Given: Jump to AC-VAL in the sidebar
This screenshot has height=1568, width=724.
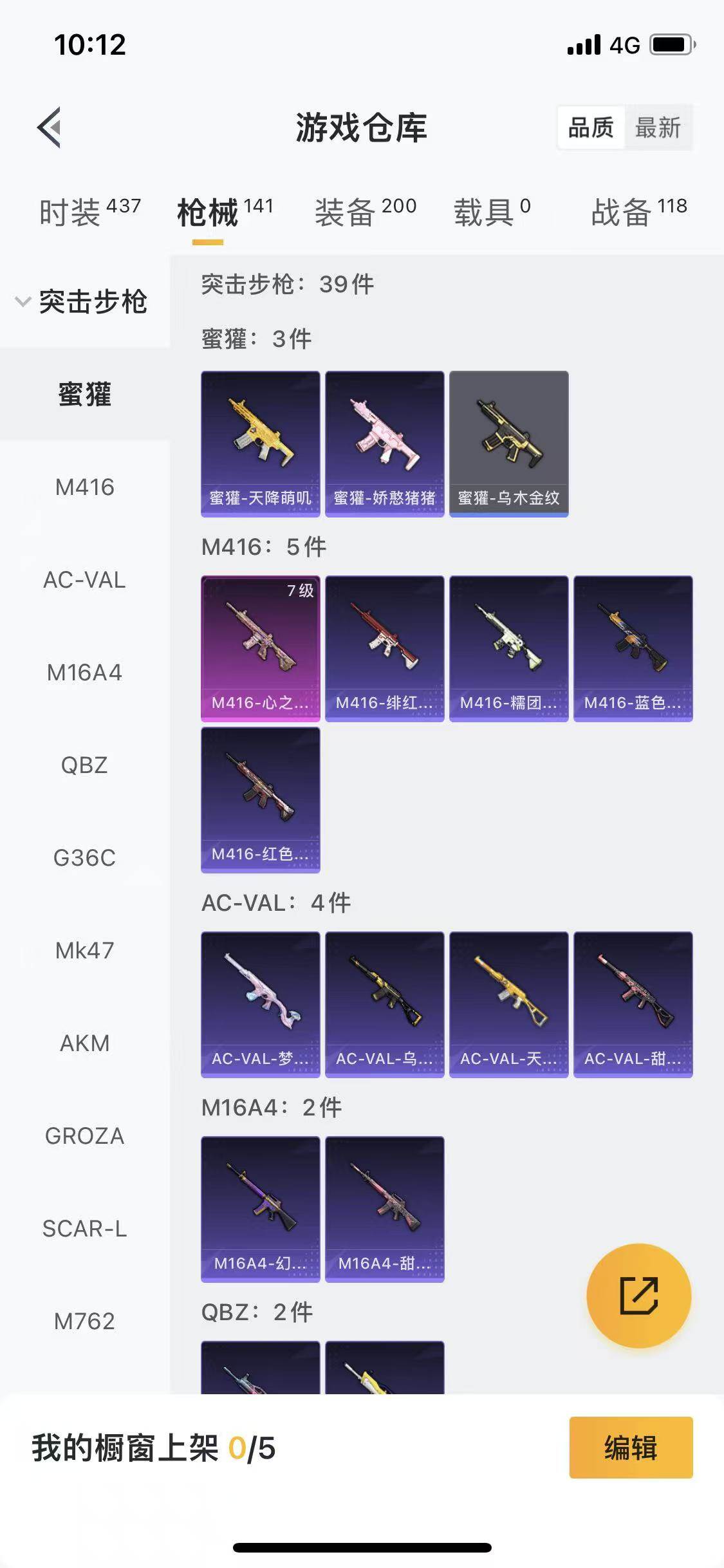Looking at the screenshot, I should [x=84, y=580].
